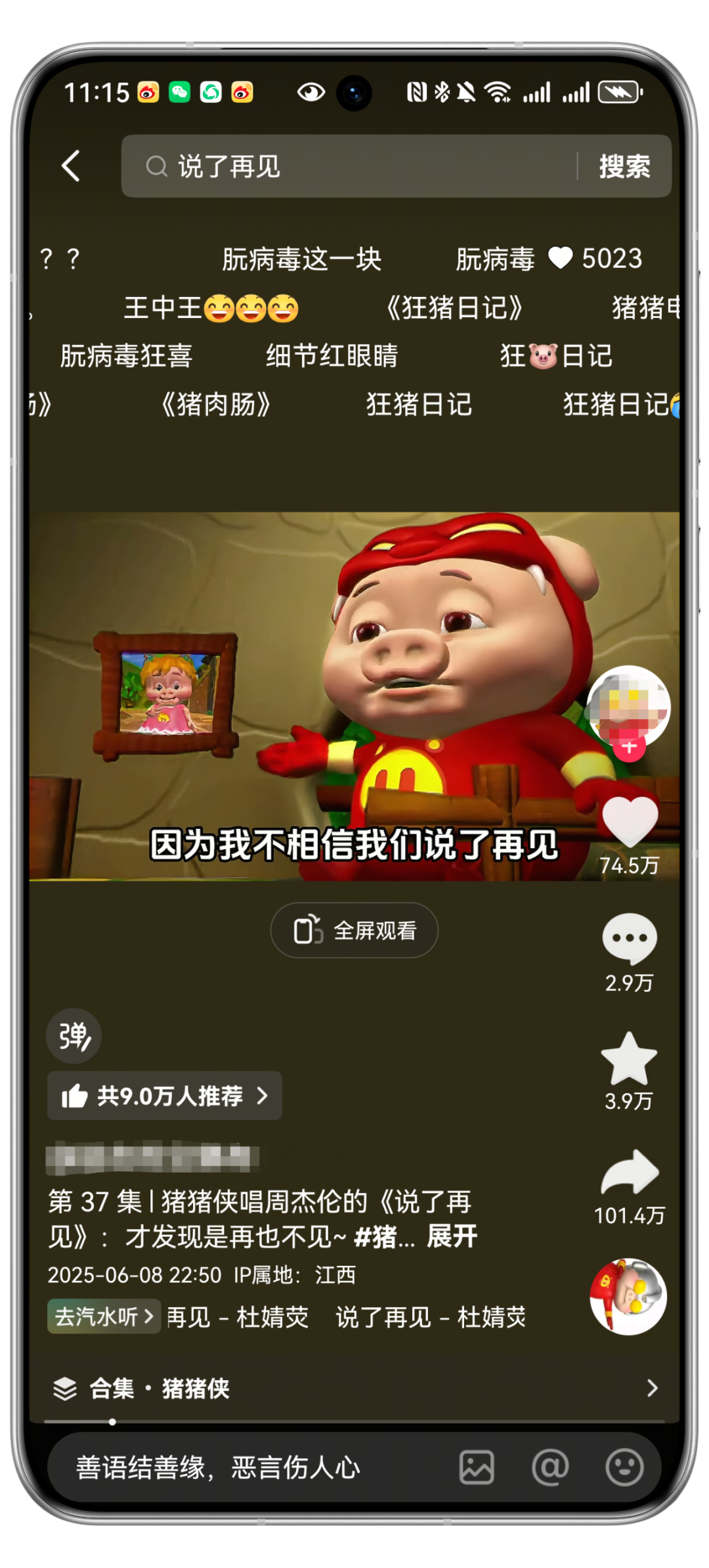Open 全屏观看 fullscreen mode

coord(354,930)
